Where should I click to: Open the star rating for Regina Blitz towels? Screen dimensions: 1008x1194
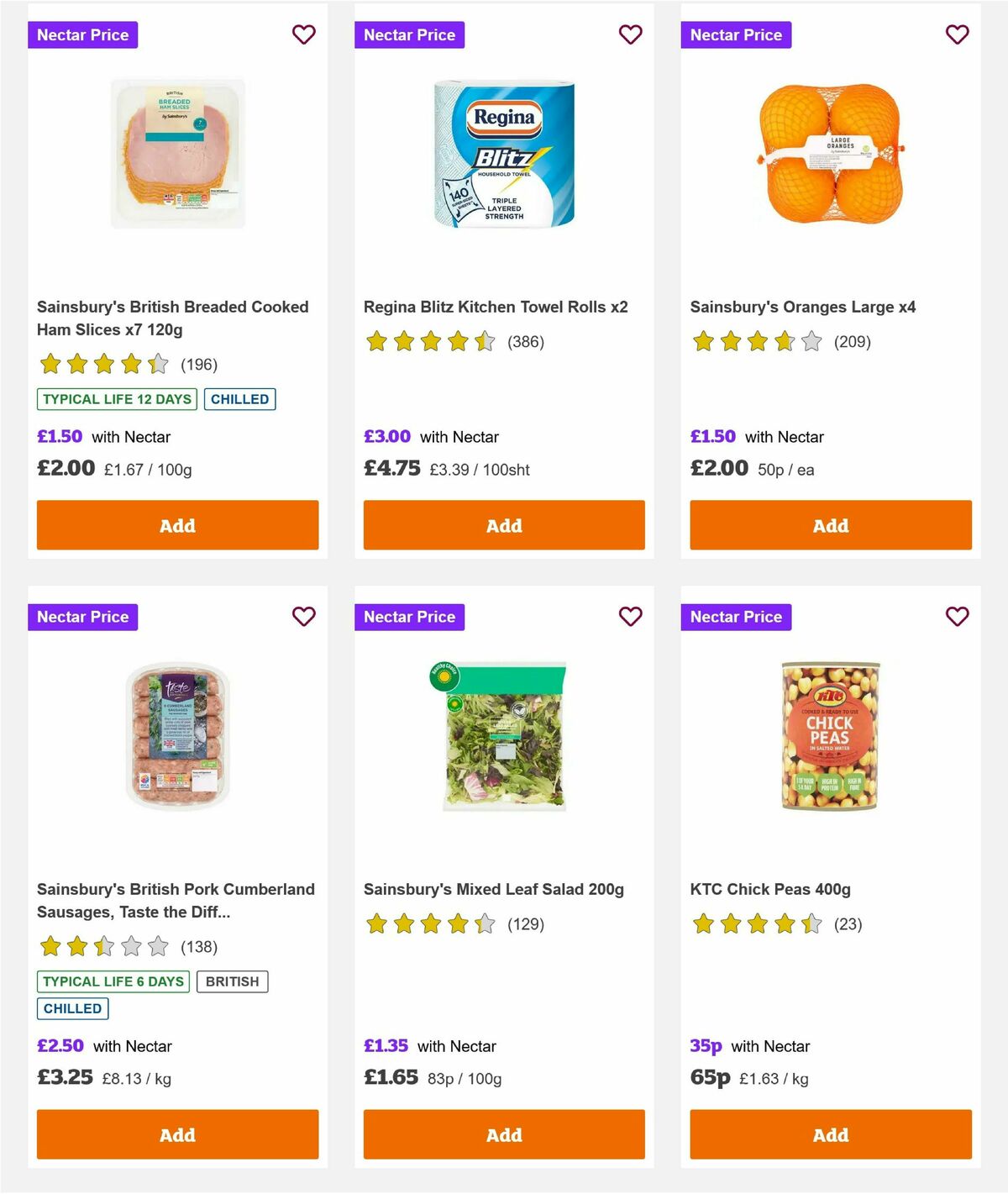tap(432, 342)
